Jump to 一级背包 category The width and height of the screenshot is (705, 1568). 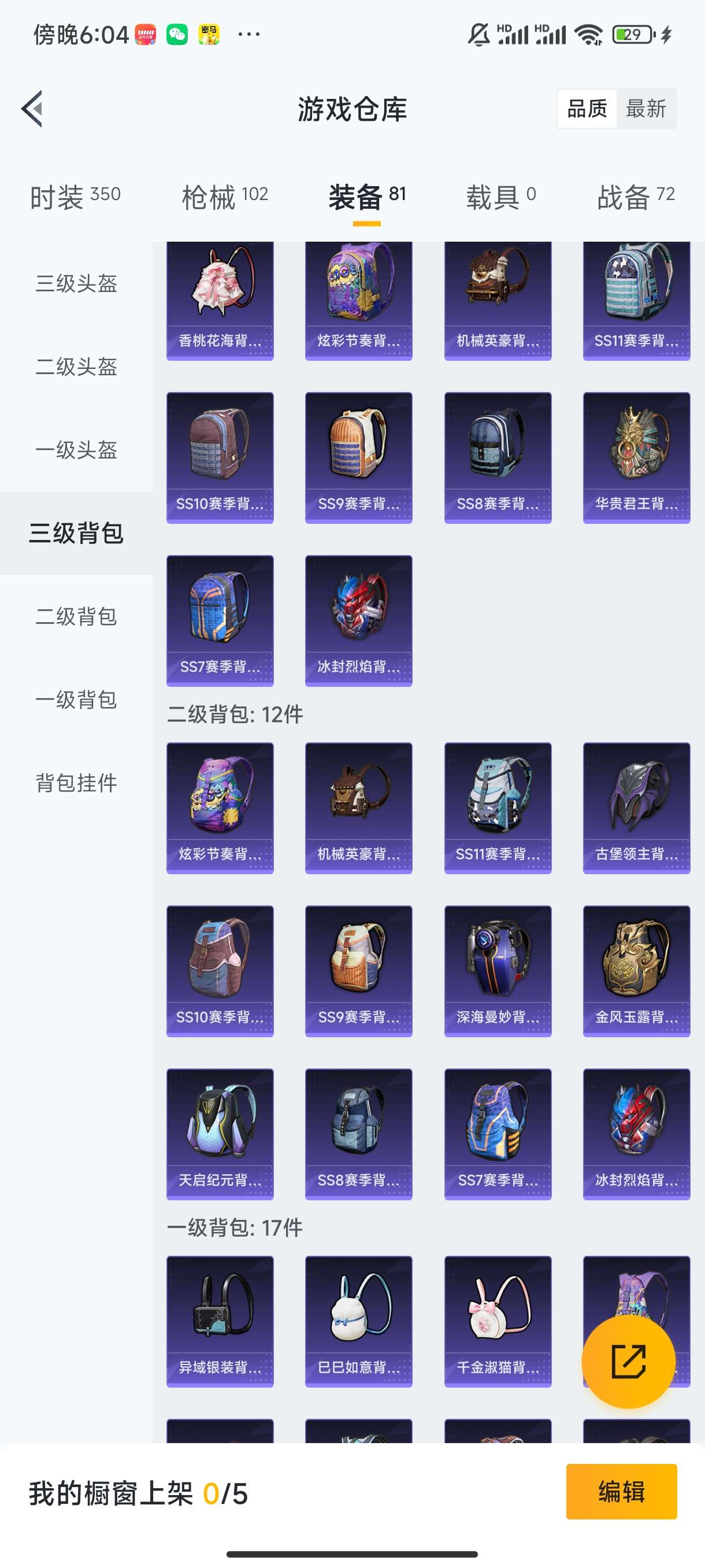tap(76, 700)
